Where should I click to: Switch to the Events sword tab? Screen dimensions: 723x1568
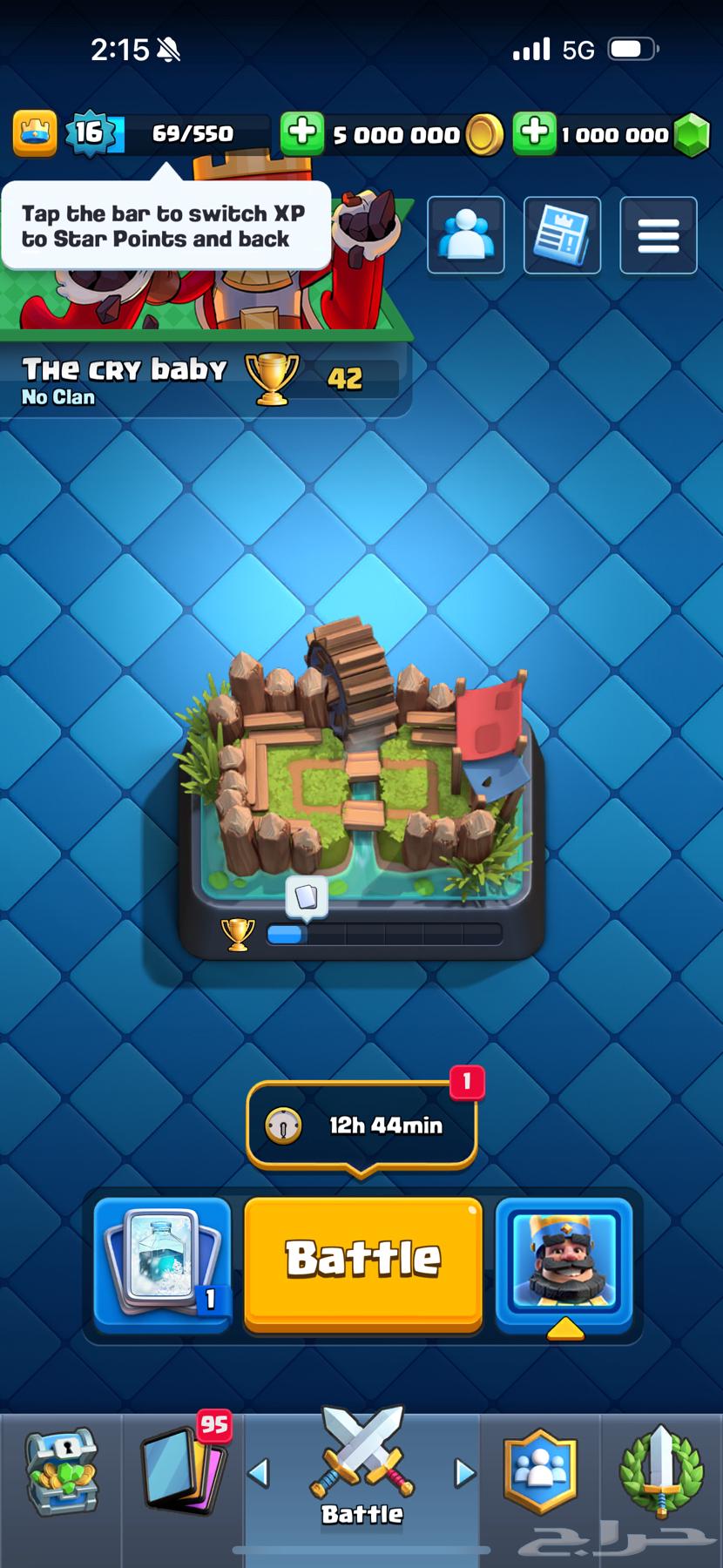pyautogui.click(x=661, y=1474)
